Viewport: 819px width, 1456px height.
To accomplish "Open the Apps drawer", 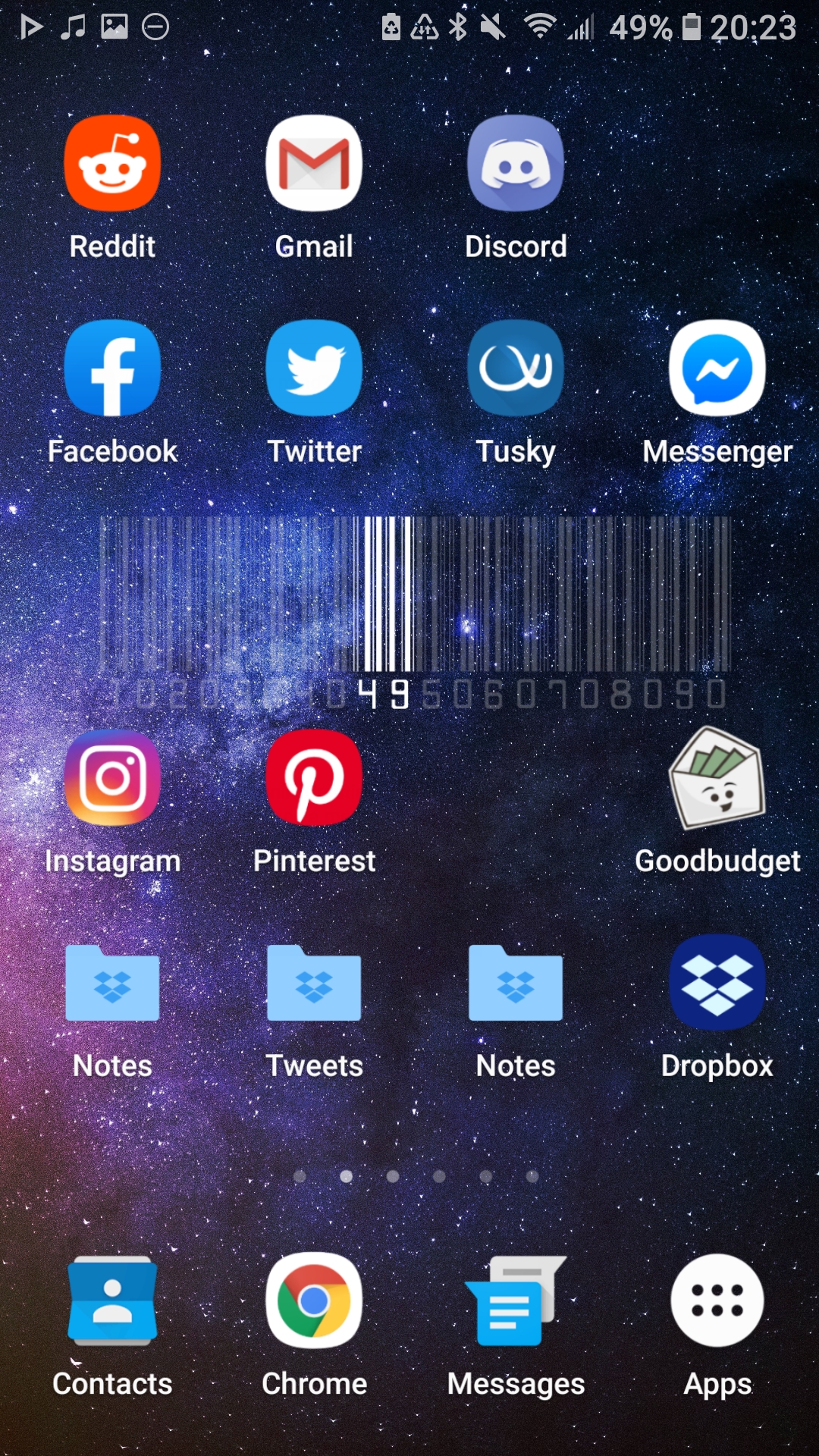I will coord(717,1301).
